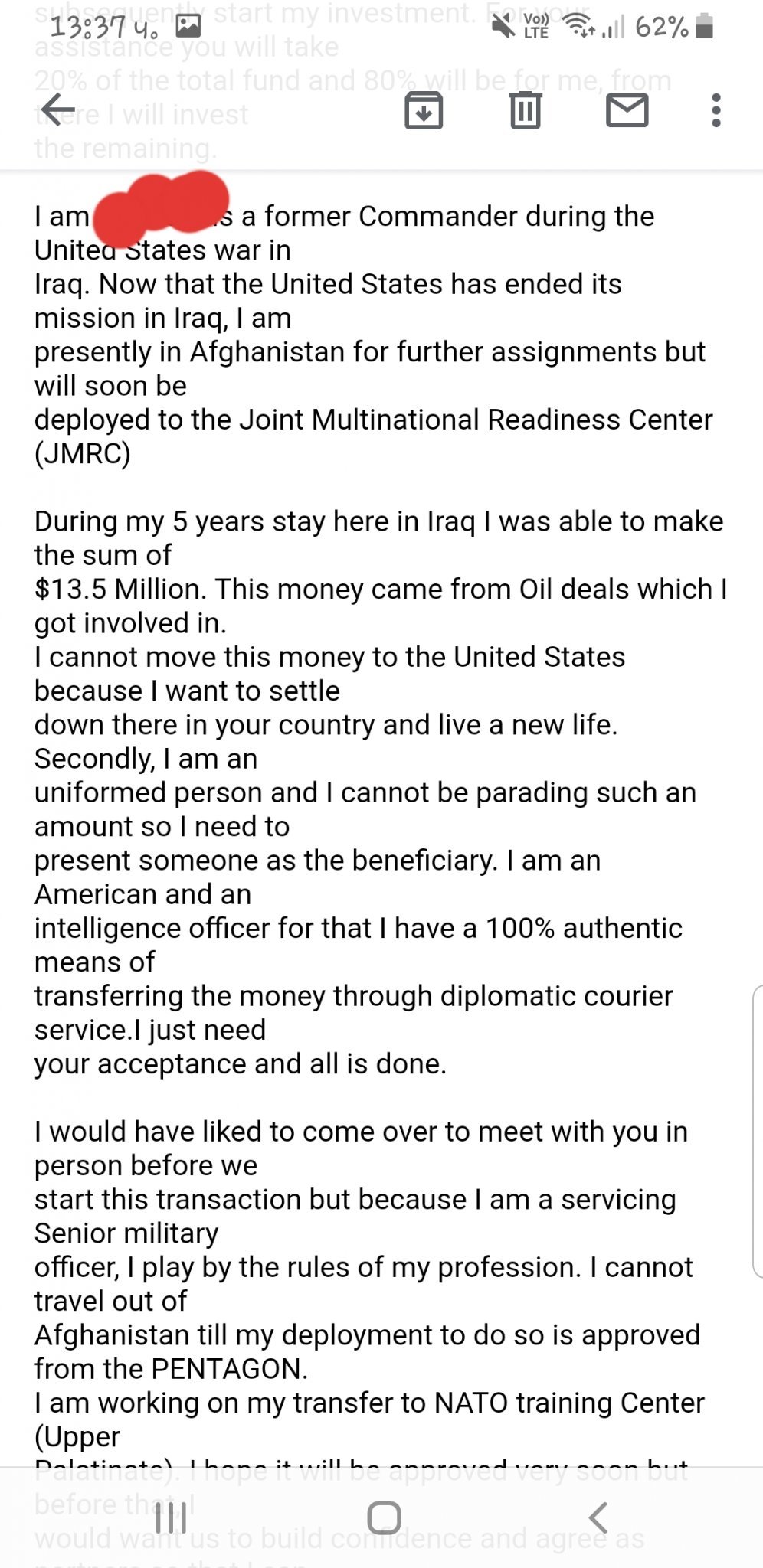
Task: Tap the system back button
Action: (x=598, y=1517)
